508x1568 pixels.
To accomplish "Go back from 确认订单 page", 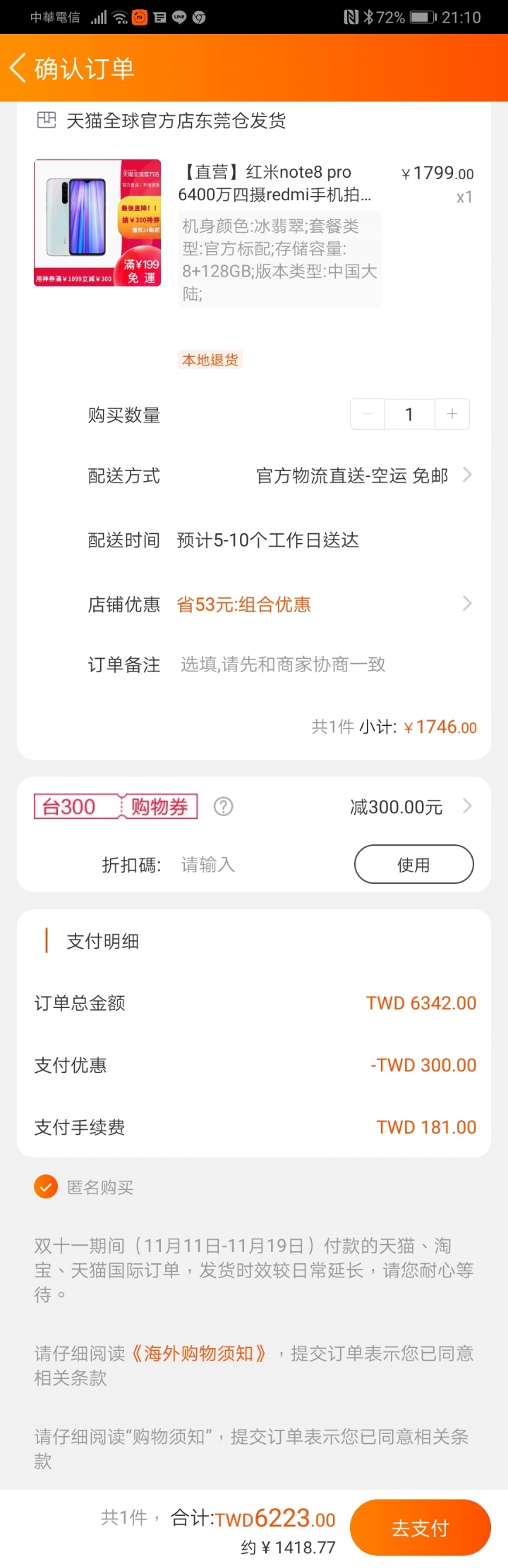I will tap(19, 68).
